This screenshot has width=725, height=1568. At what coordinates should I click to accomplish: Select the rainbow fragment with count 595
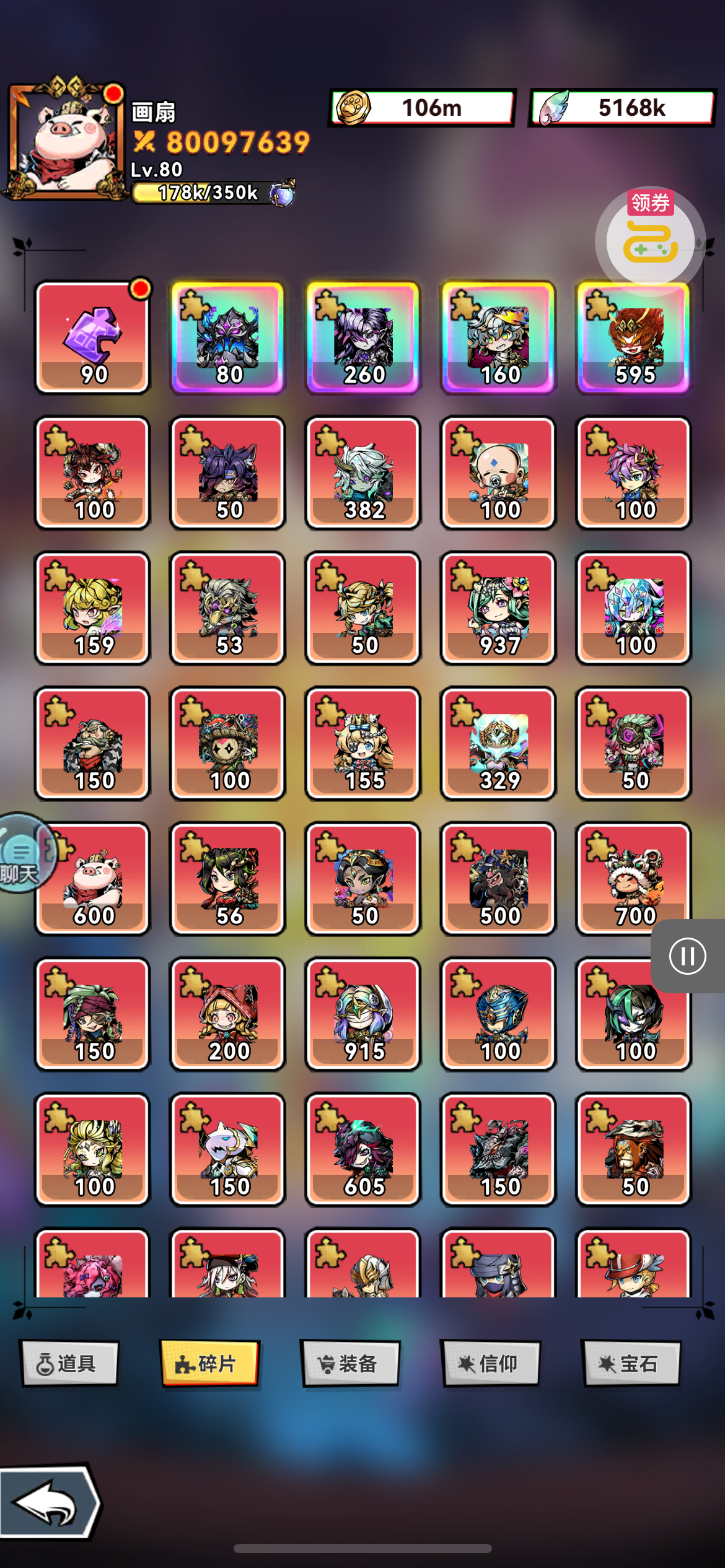click(633, 338)
